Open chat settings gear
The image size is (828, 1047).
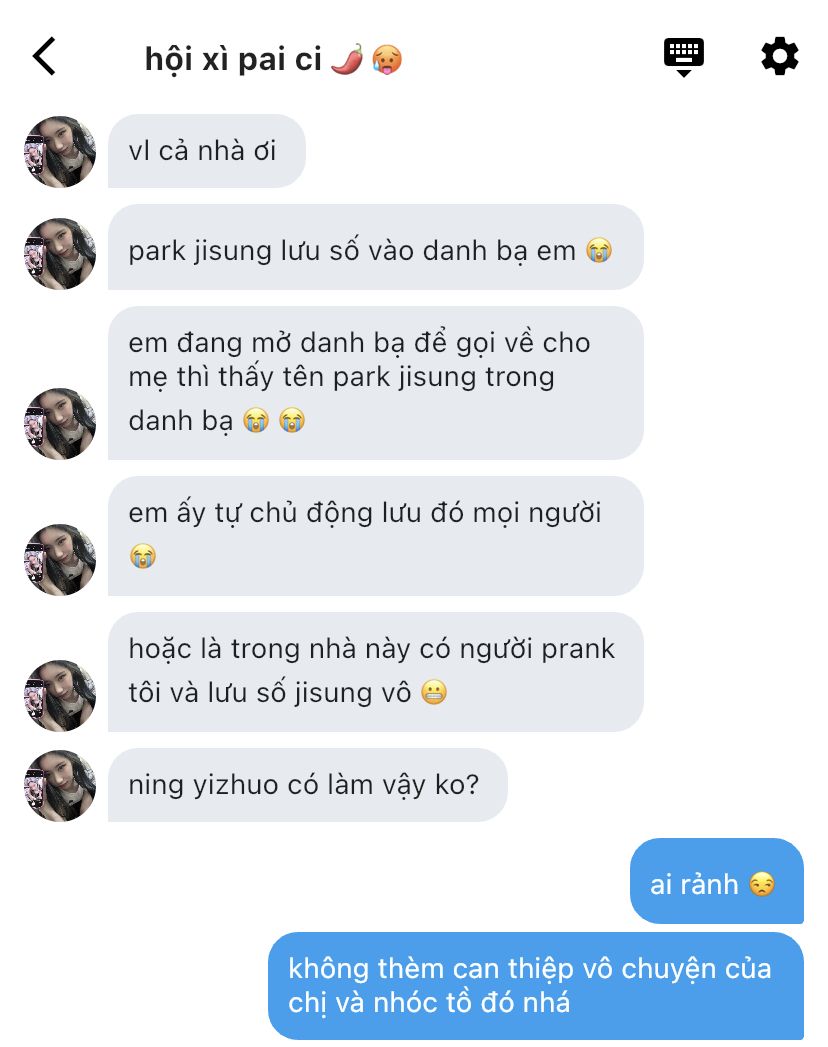(779, 56)
